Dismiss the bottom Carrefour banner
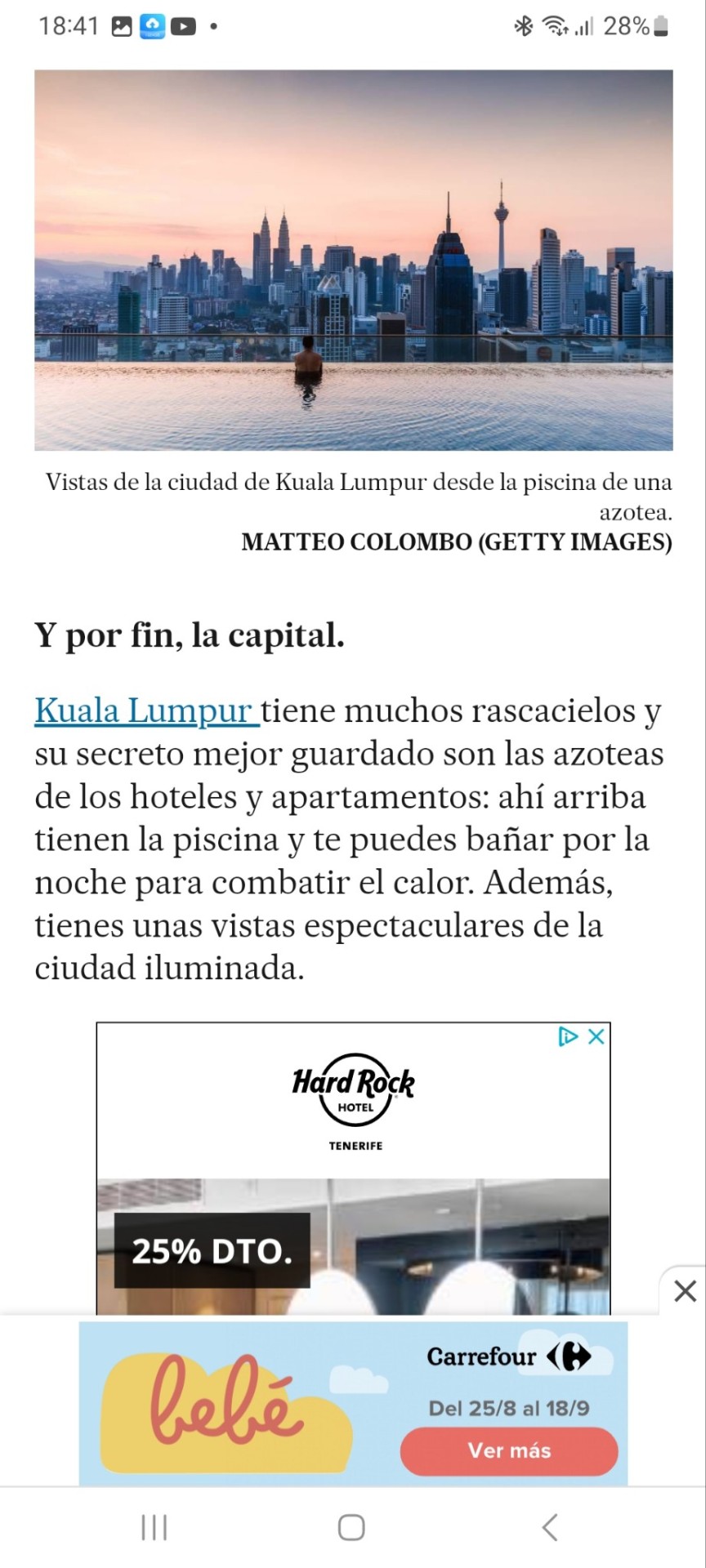 point(684,1290)
